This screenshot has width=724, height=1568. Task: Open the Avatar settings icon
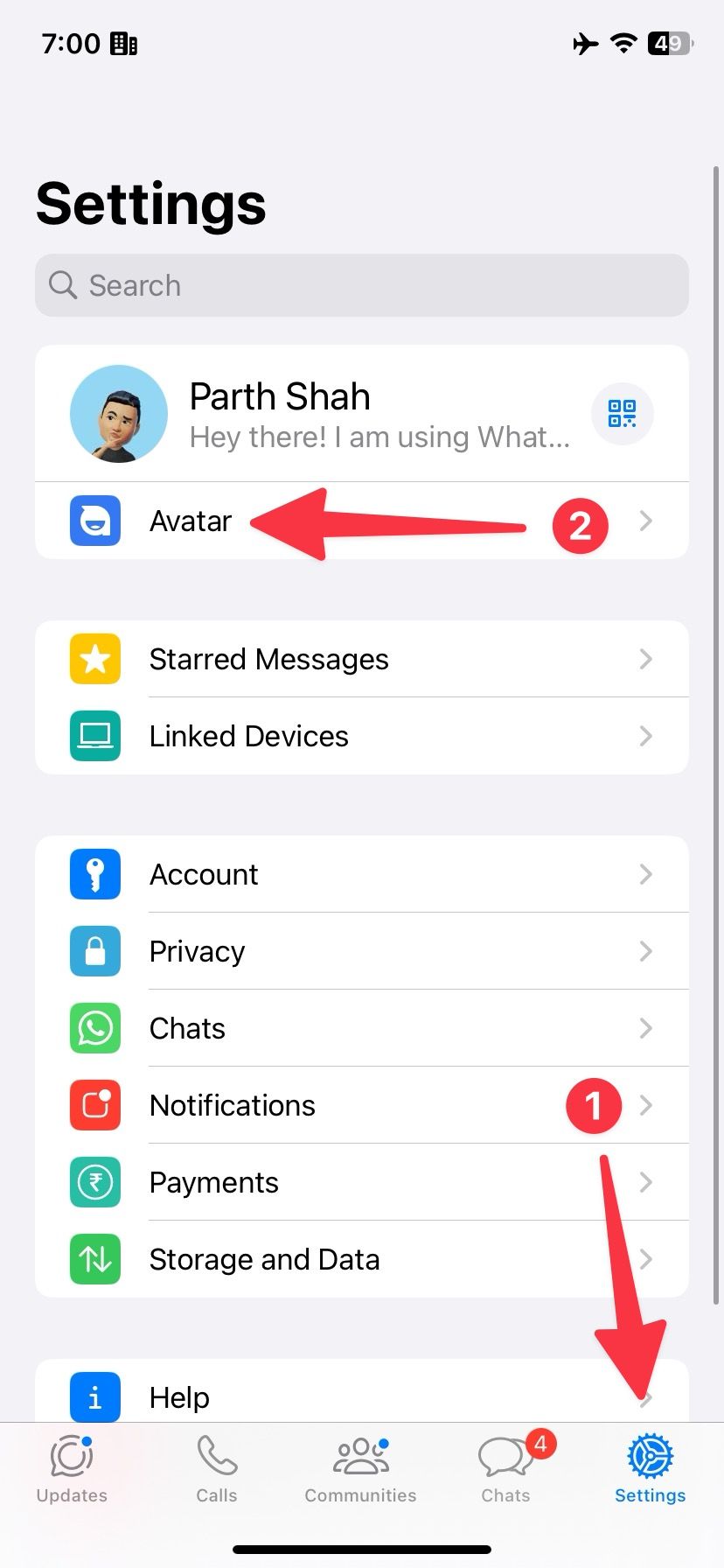[94, 521]
